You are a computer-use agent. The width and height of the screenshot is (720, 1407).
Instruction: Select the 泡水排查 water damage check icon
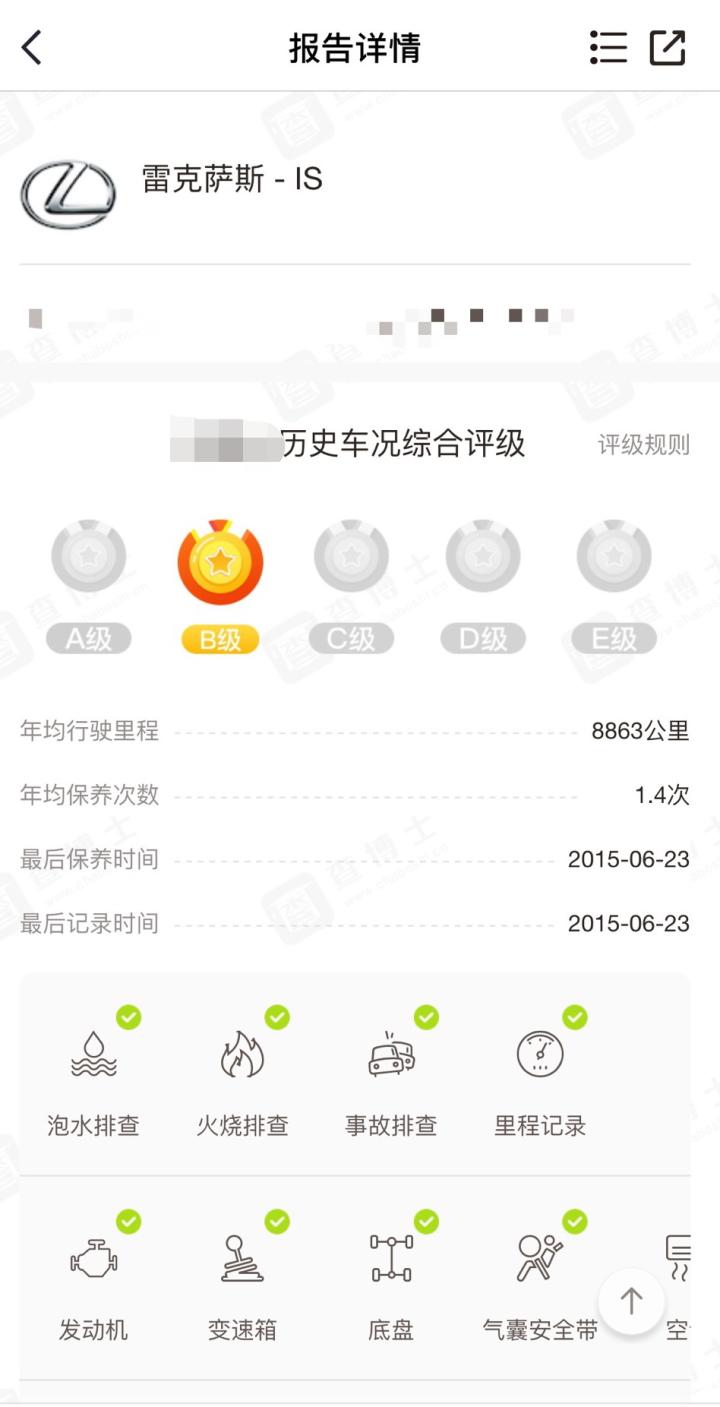point(93,1052)
